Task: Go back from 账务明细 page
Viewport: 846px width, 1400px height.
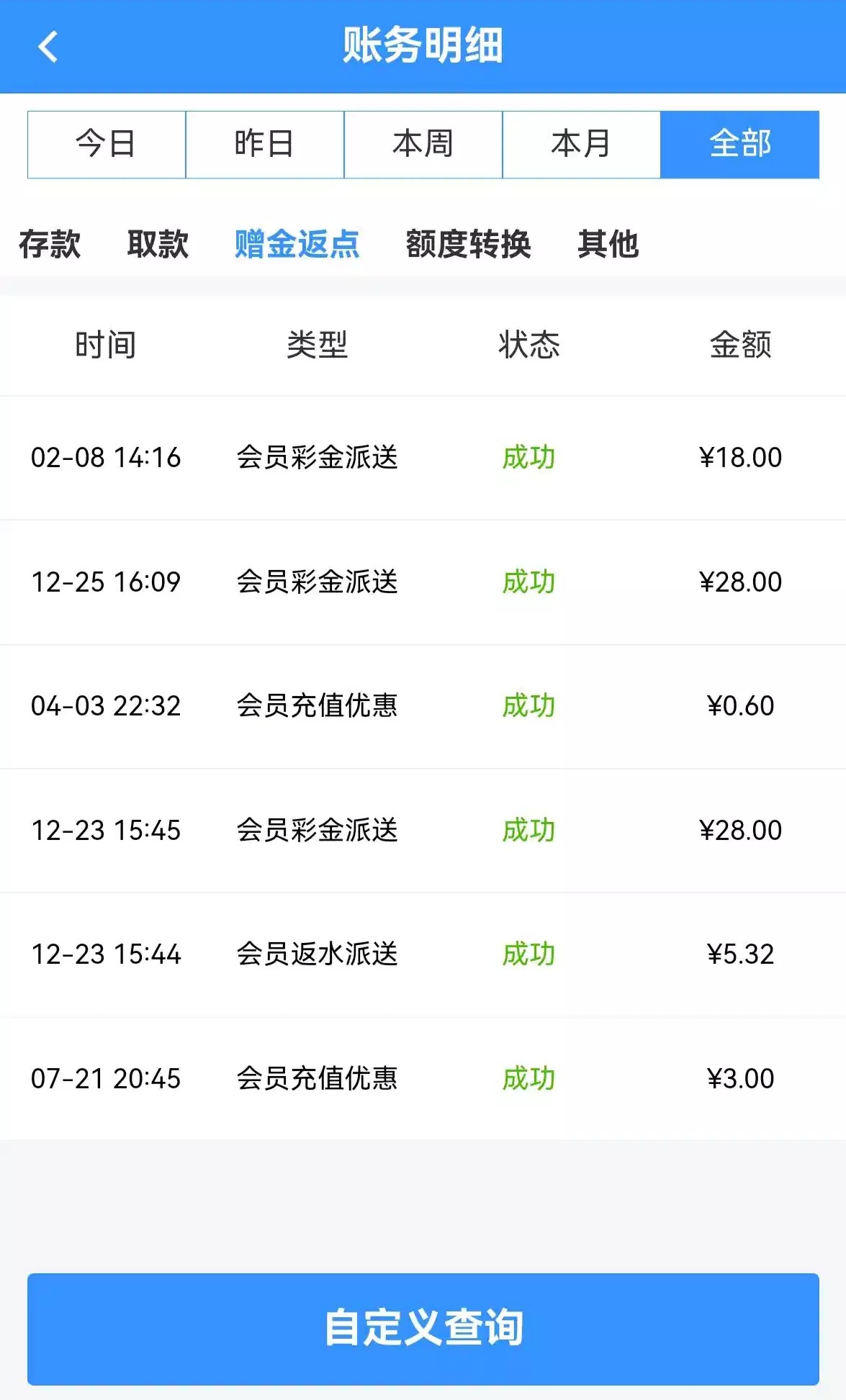Action: (48, 47)
